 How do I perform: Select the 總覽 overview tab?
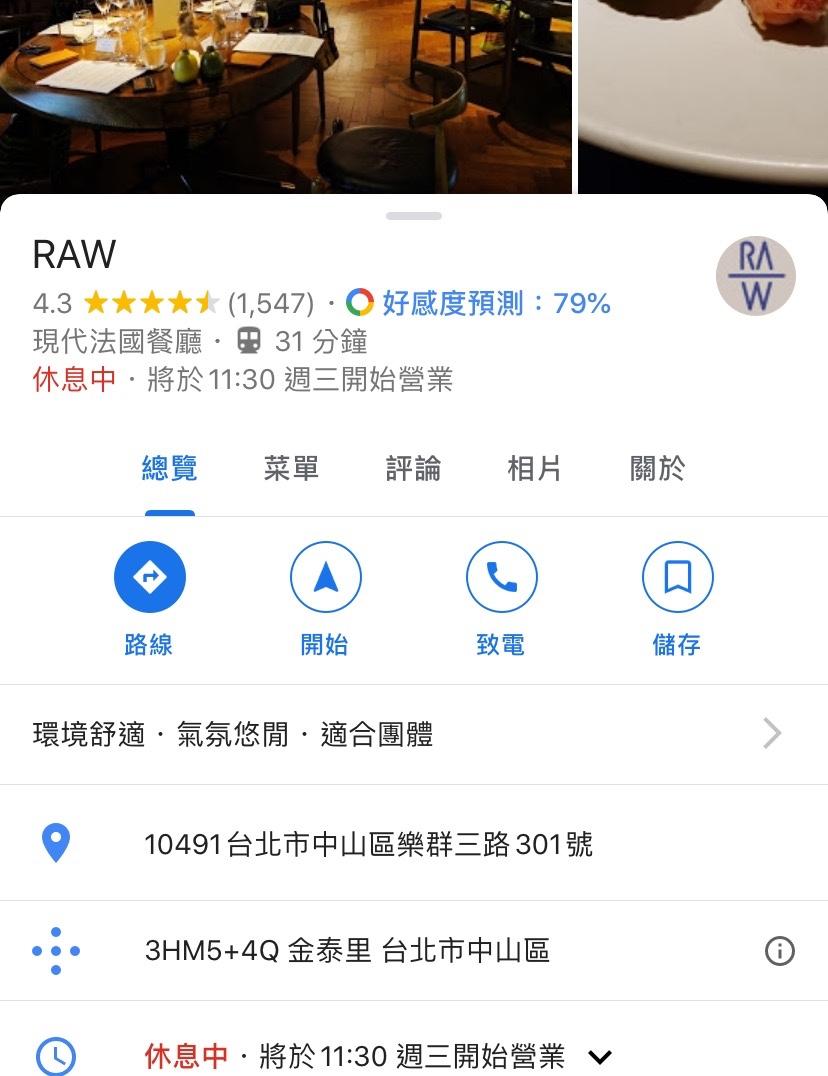coord(170,468)
